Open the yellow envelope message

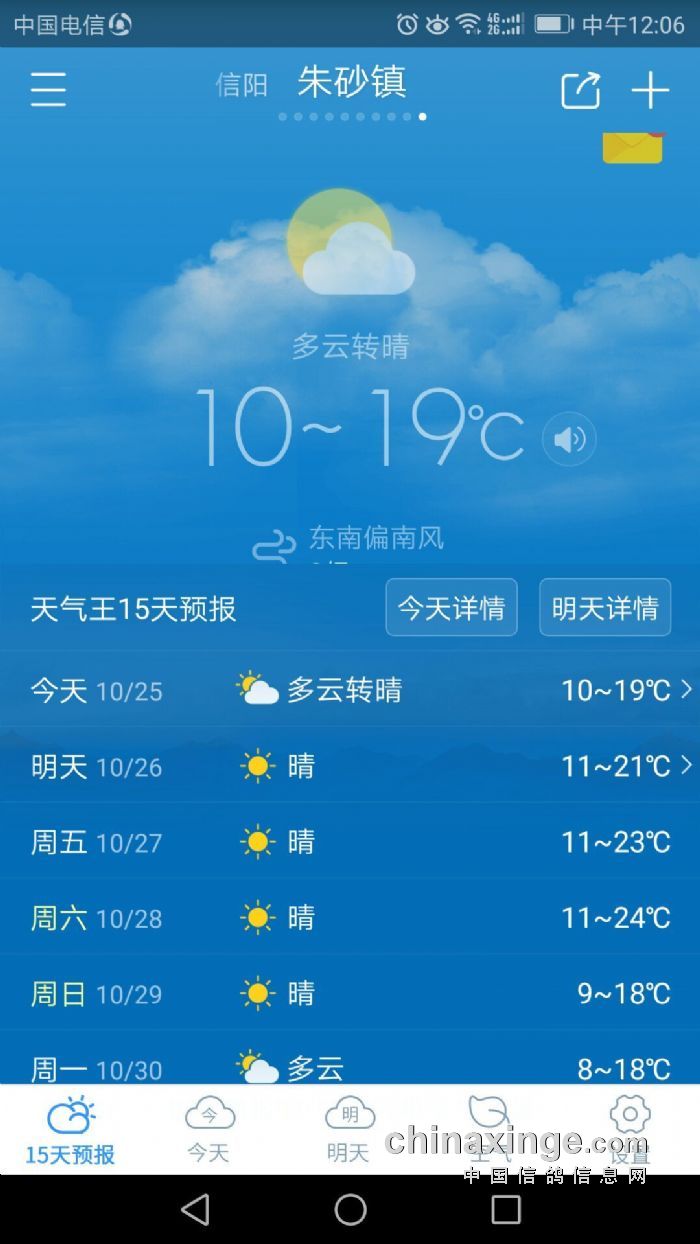[x=632, y=148]
